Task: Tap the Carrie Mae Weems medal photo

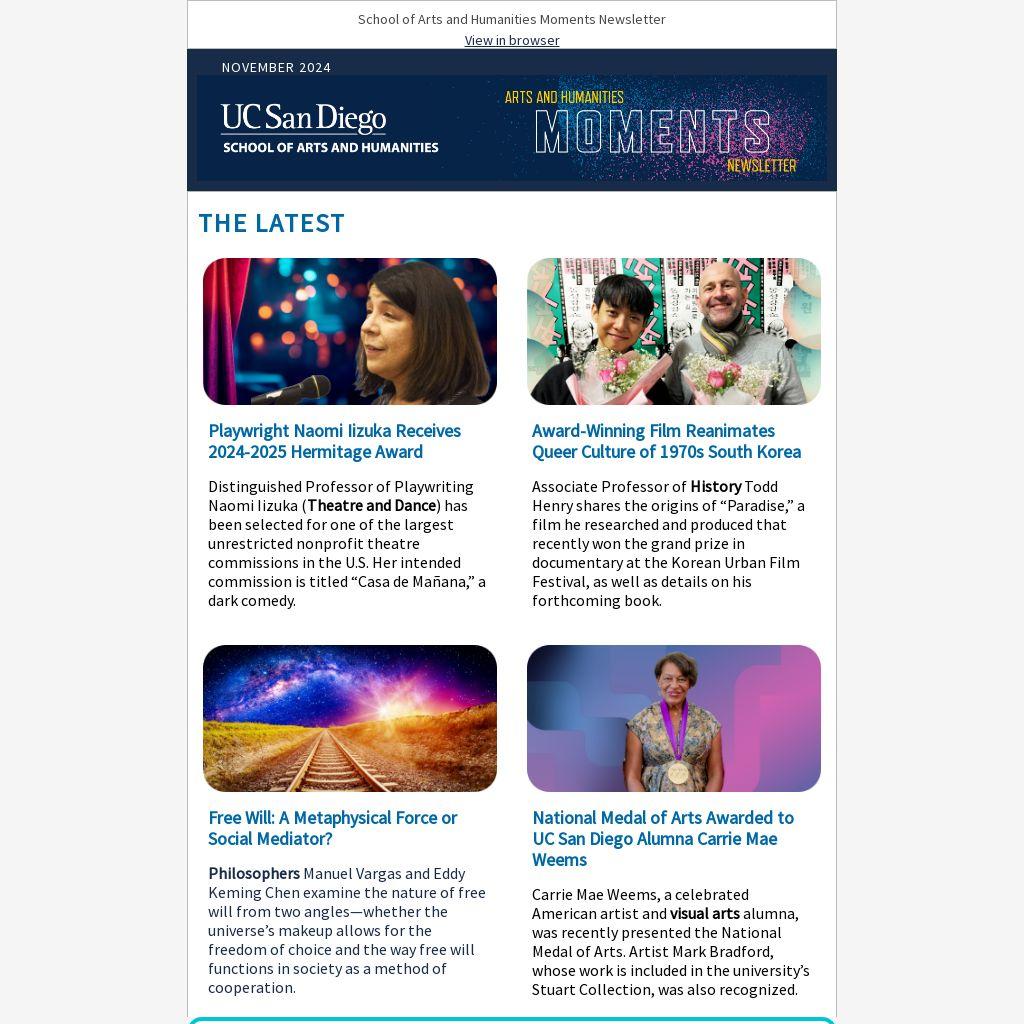Action: (674, 718)
